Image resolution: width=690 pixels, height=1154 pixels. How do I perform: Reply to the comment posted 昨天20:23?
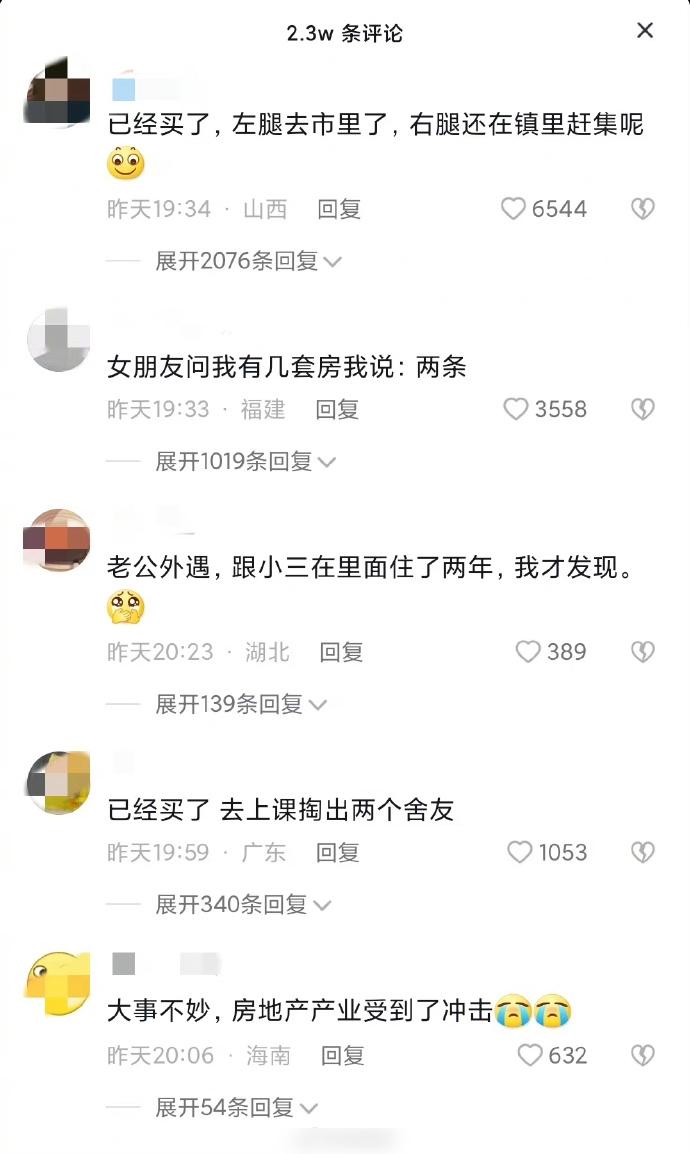pyautogui.click(x=341, y=652)
